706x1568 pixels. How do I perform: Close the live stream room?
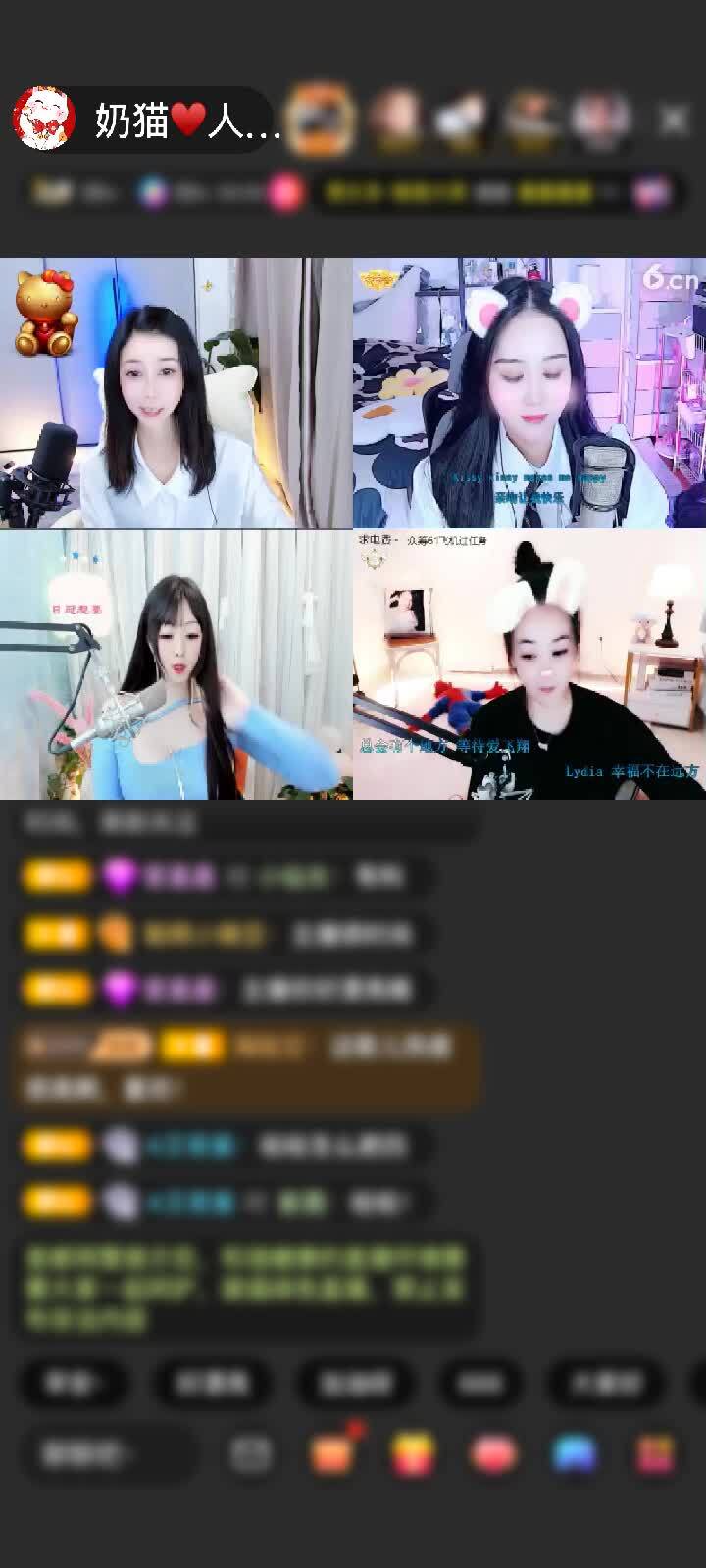coord(674,121)
